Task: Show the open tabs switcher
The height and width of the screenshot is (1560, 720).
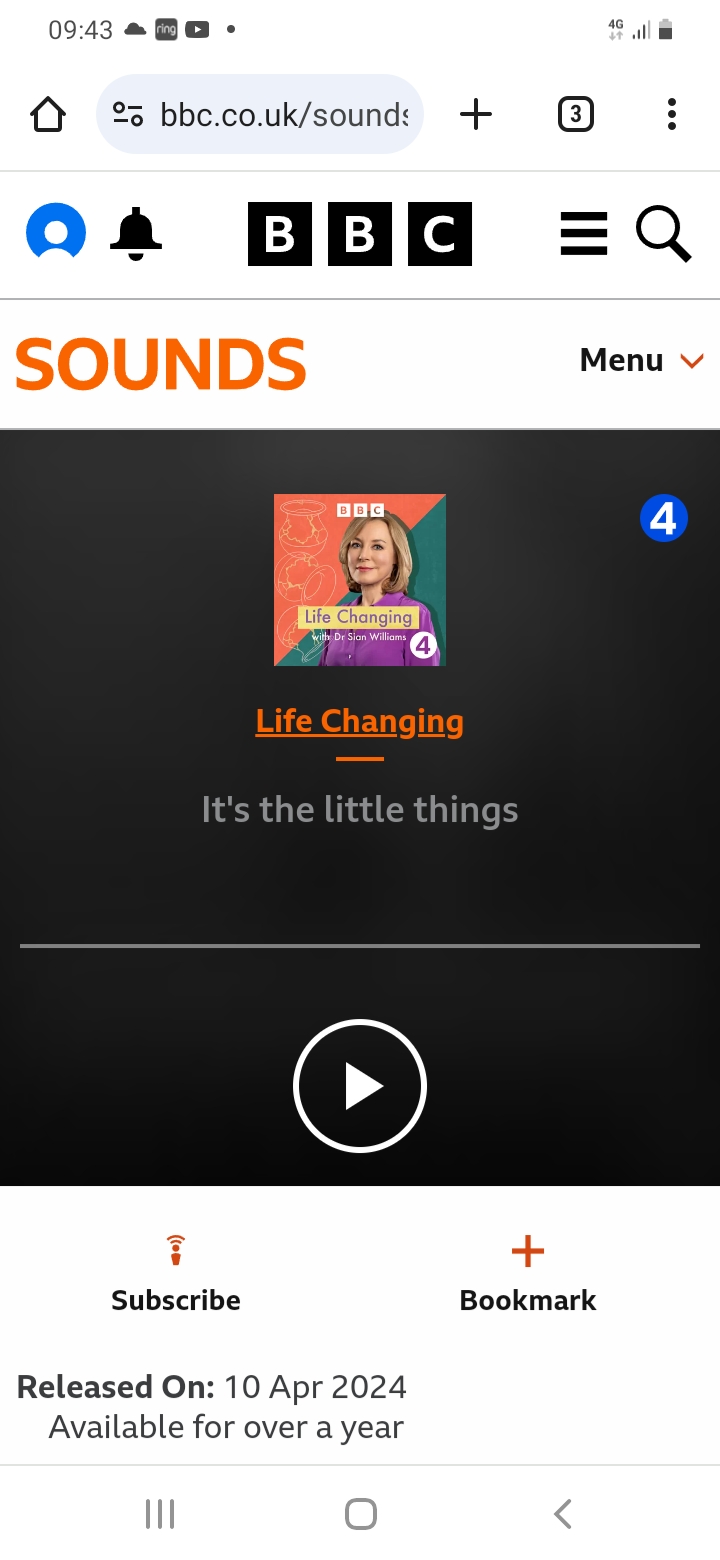Action: [x=575, y=115]
